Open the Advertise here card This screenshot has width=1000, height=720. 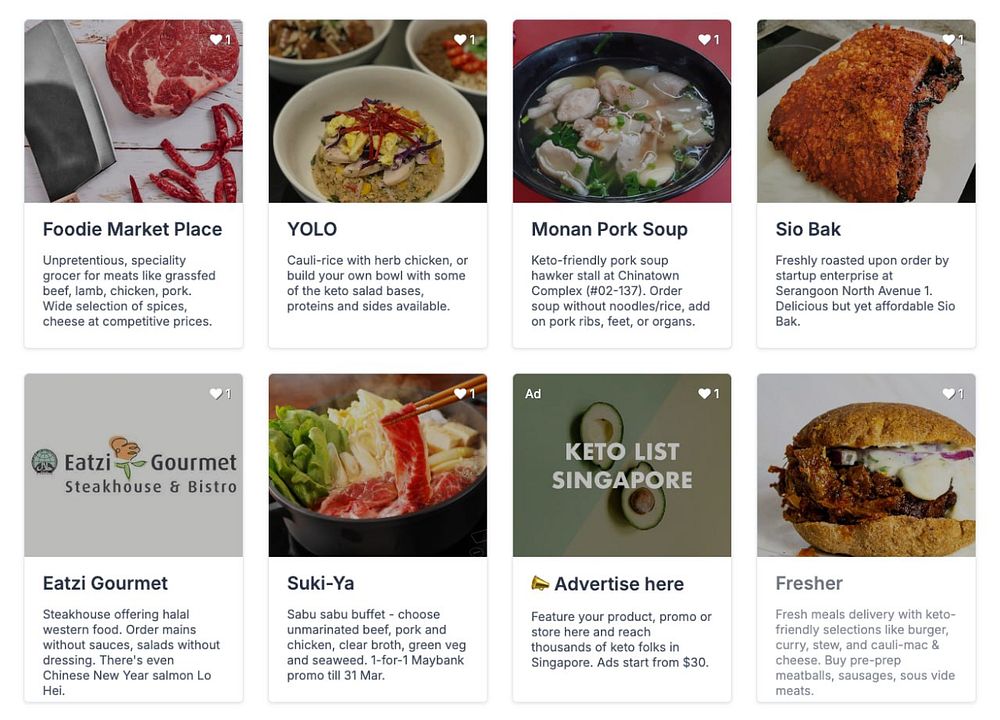click(618, 583)
